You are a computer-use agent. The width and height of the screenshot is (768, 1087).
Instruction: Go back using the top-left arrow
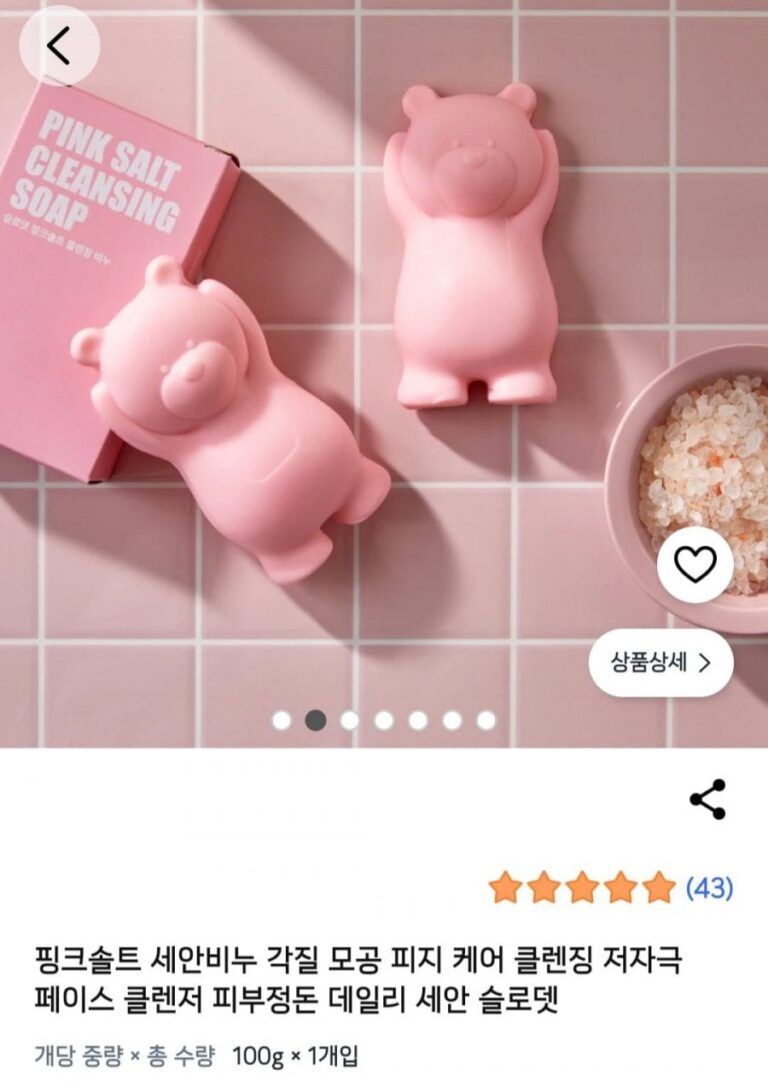pyautogui.click(x=58, y=46)
